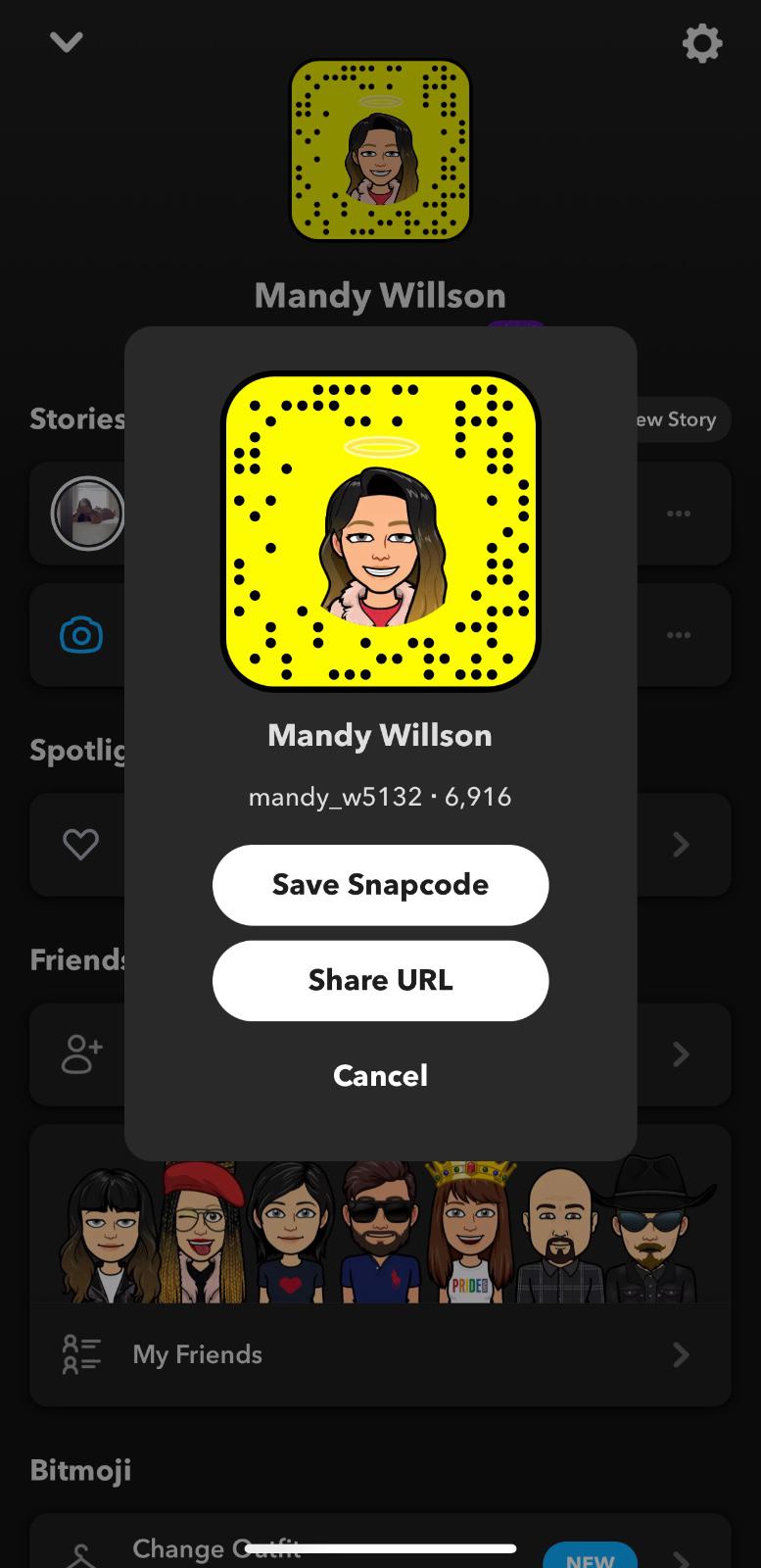
Task: Cancel the Snapcode dialog
Action: [380, 1076]
